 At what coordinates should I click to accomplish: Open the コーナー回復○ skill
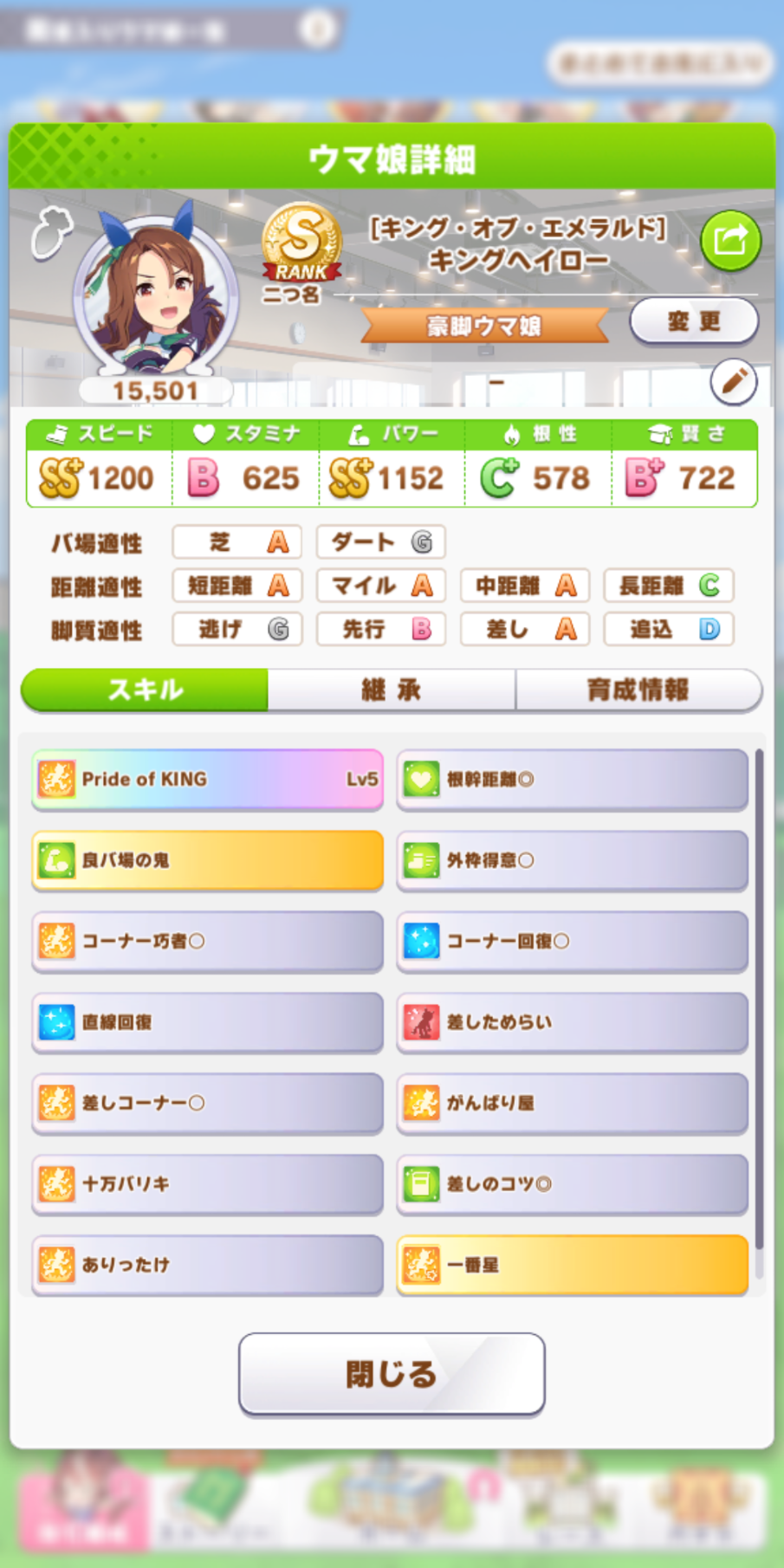pyautogui.click(x=572, y=941)
